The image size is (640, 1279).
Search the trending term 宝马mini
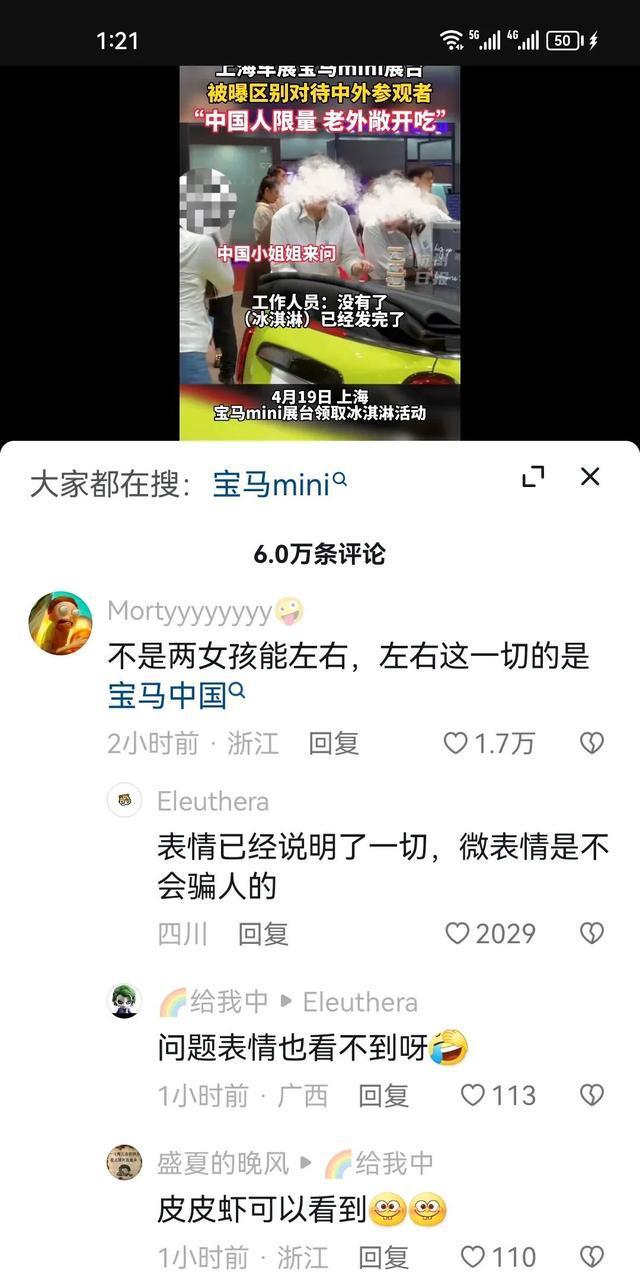[279, 484]
